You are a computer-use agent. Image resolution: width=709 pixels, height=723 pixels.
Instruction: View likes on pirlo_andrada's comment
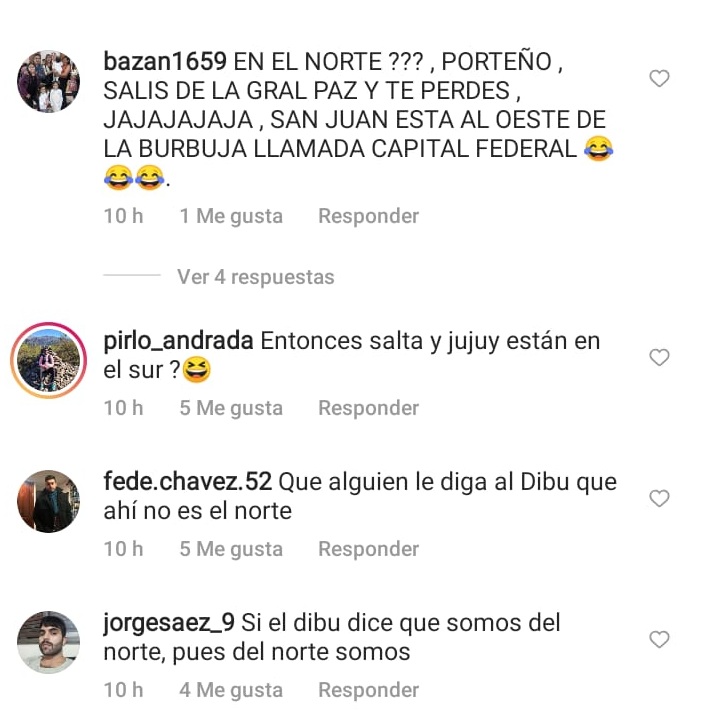tap(231, 408)
